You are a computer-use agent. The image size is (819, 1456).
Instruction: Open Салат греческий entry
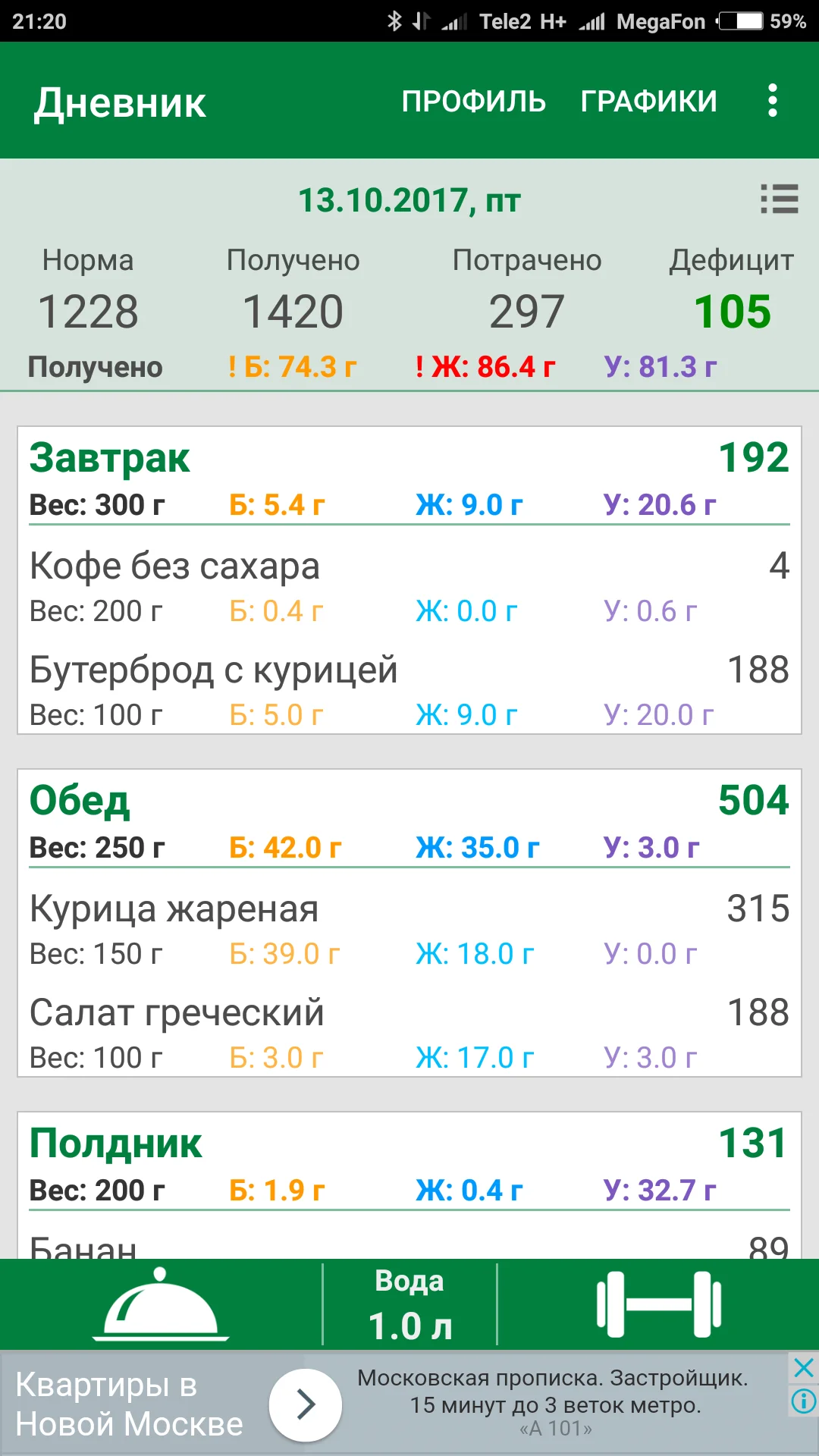pyautogui.click(x=177, y=1013)
